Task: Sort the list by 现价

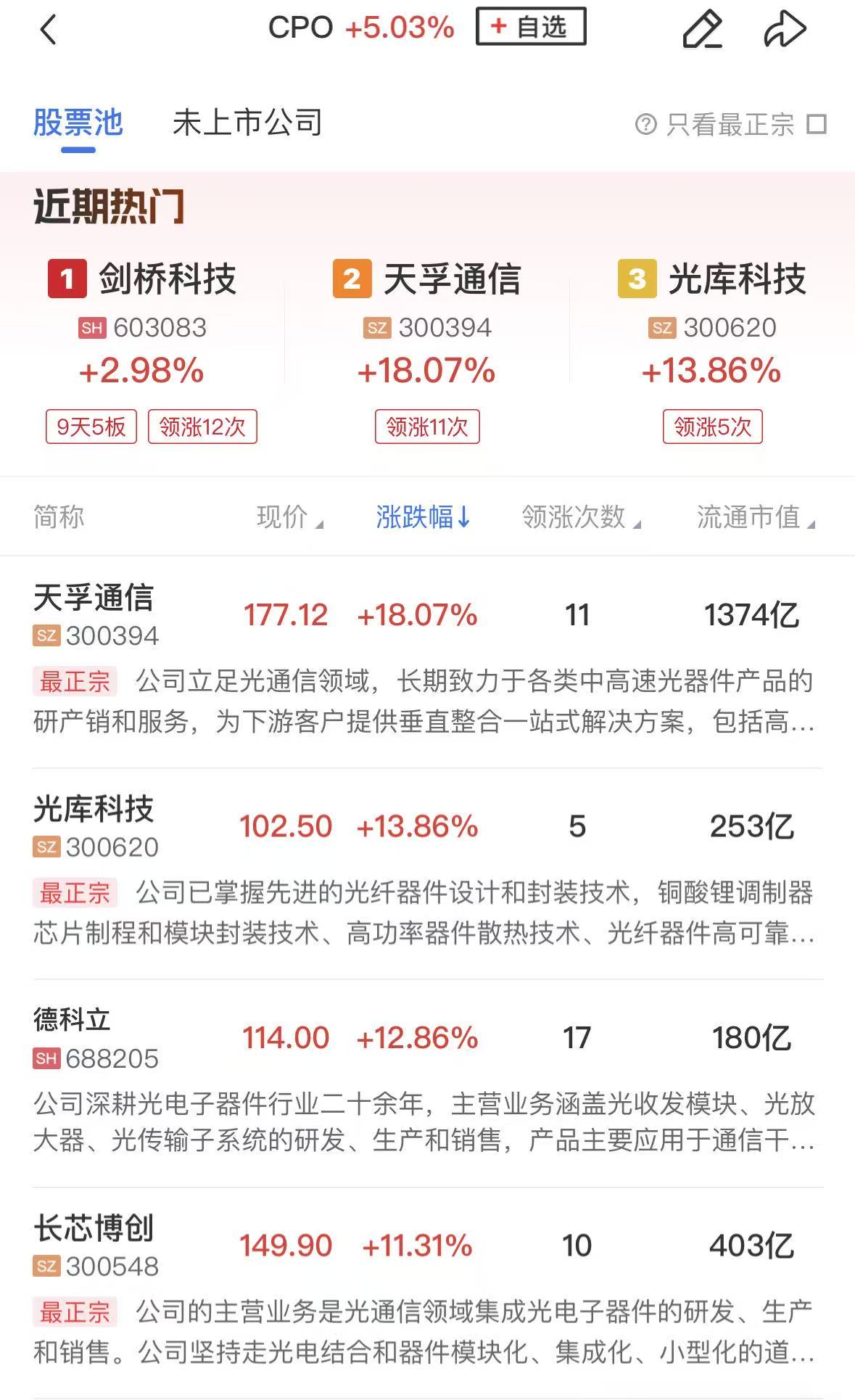Action: (289, 517)
